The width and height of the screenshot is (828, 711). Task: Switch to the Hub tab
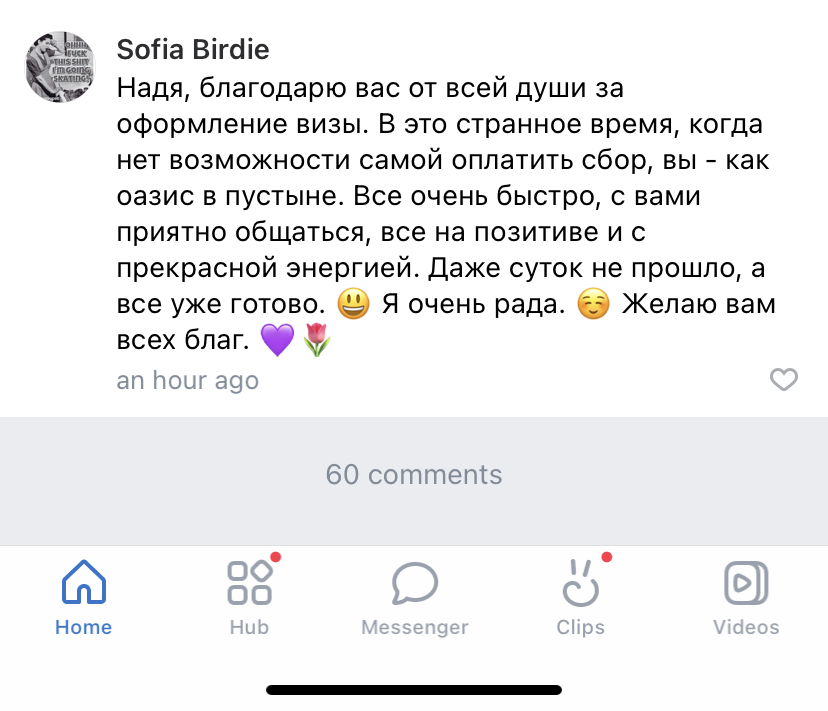pos(249,597)
